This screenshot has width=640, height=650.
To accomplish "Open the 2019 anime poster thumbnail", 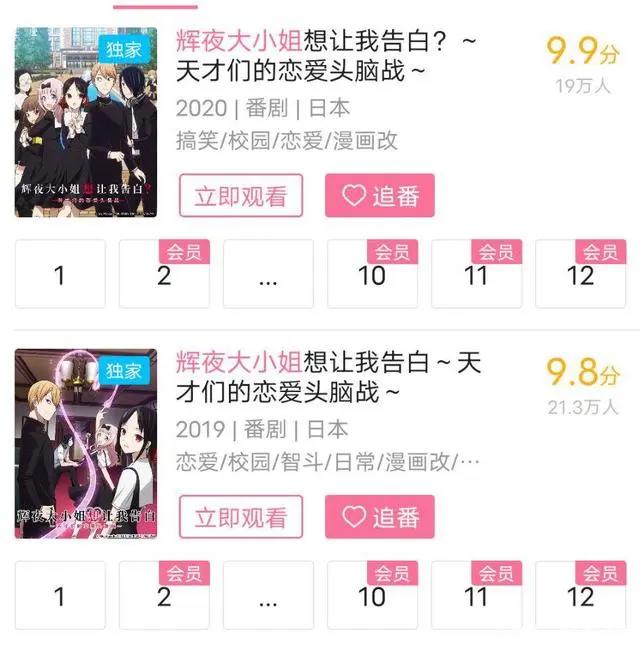I will (x=86, y=443).
